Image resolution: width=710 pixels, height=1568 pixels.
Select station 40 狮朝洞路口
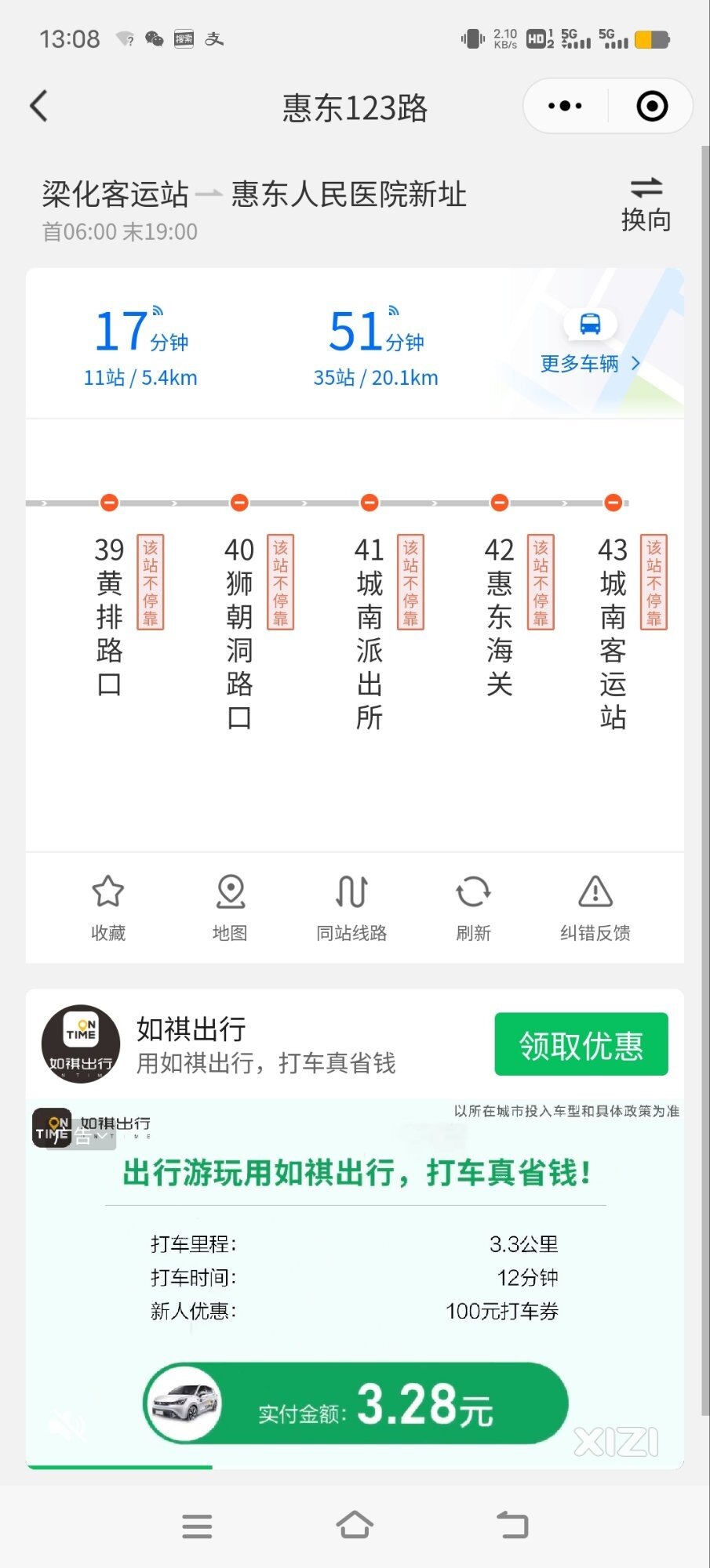239,631
